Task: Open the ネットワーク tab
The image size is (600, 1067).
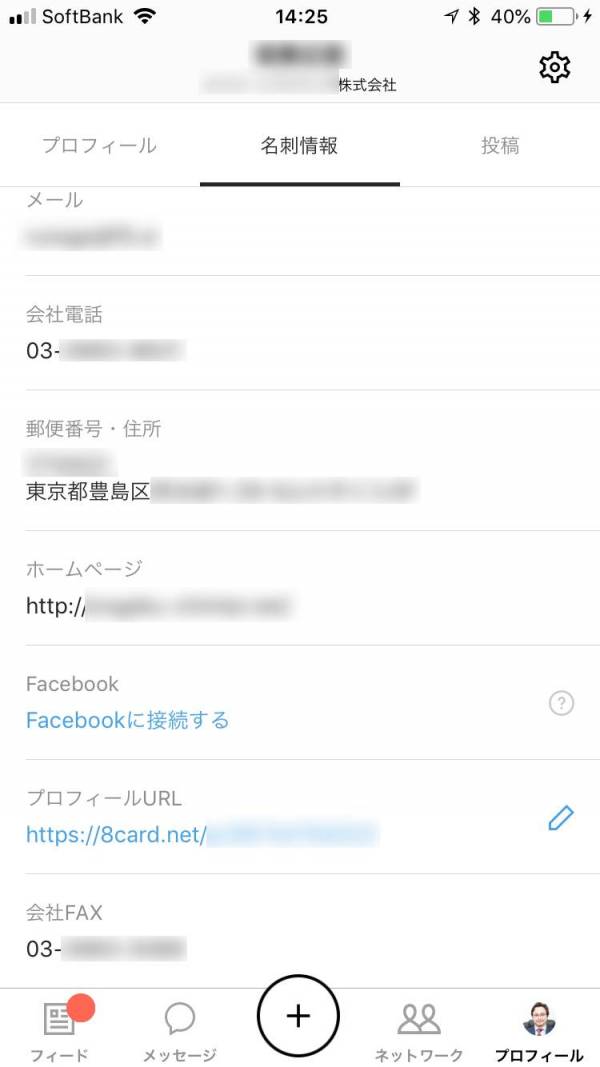Action: tap(419, 1029)
